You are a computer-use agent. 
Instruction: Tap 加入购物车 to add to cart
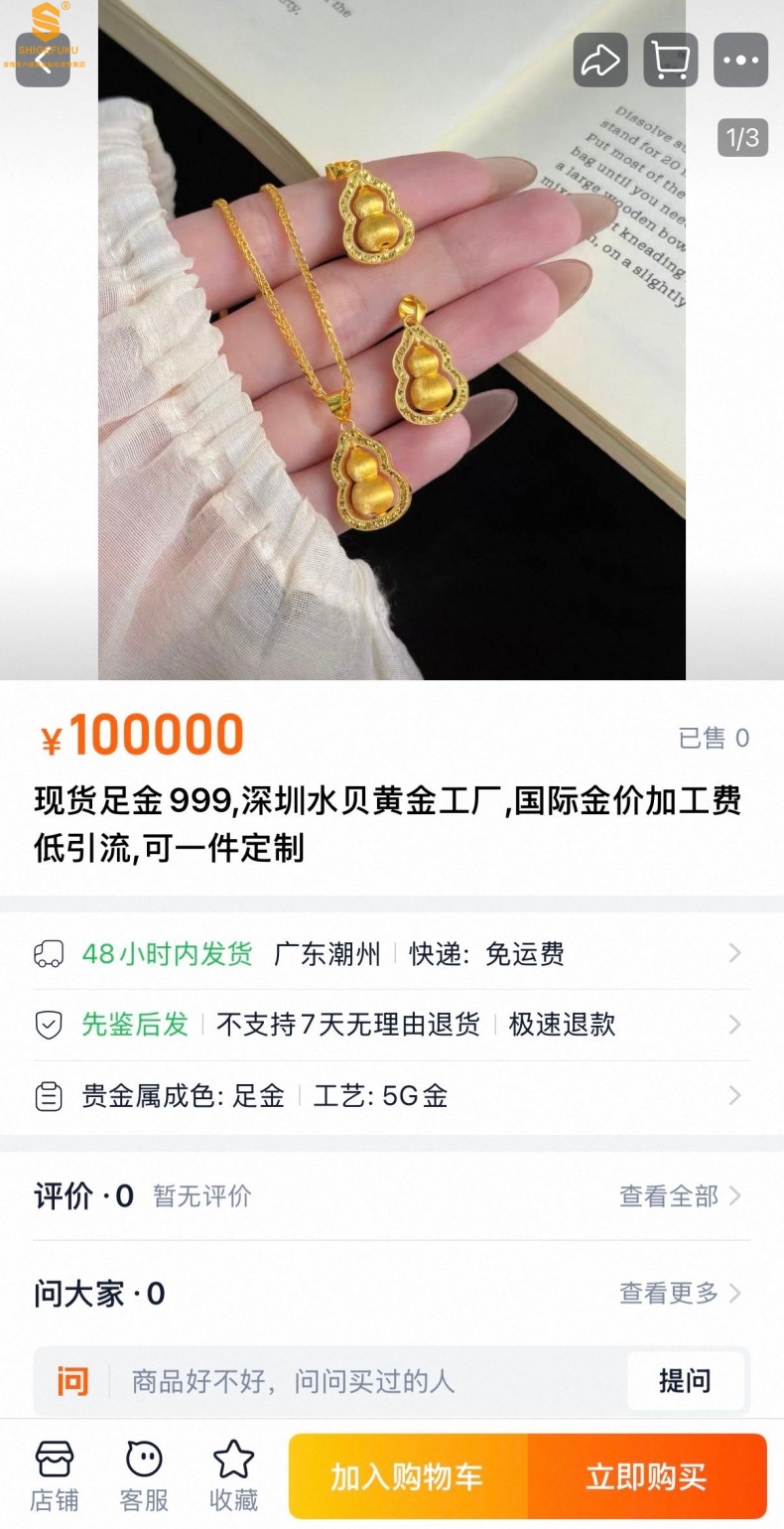tap(408, 1476)
